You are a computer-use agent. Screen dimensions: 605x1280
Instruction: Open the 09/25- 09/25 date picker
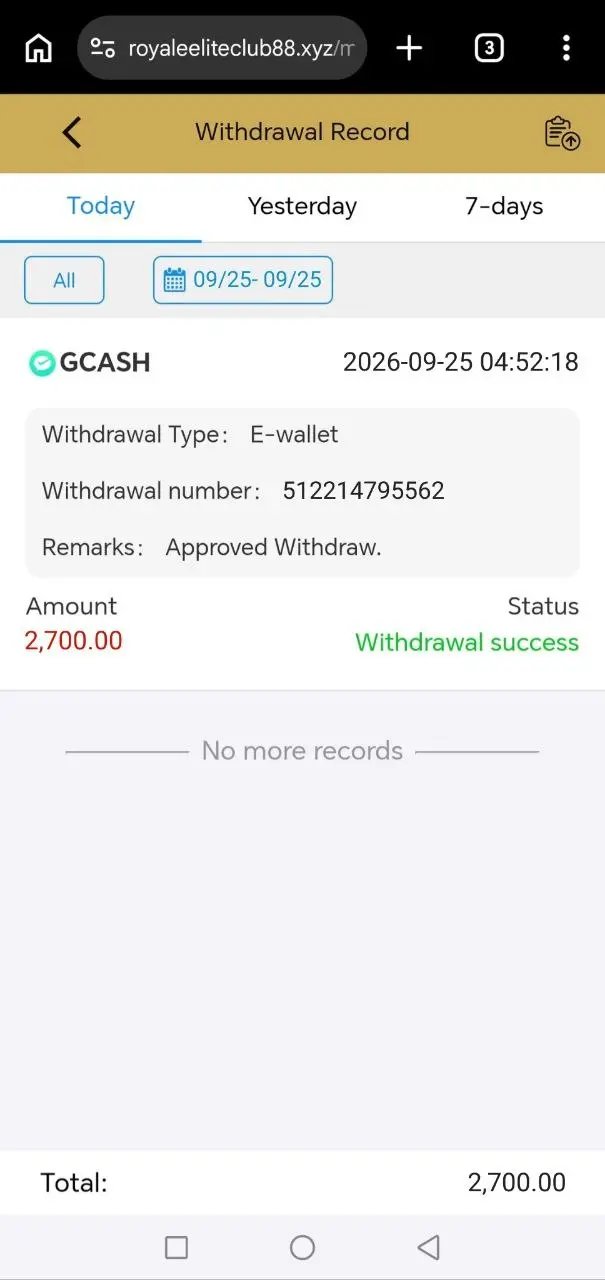click(x=243, y=280)
